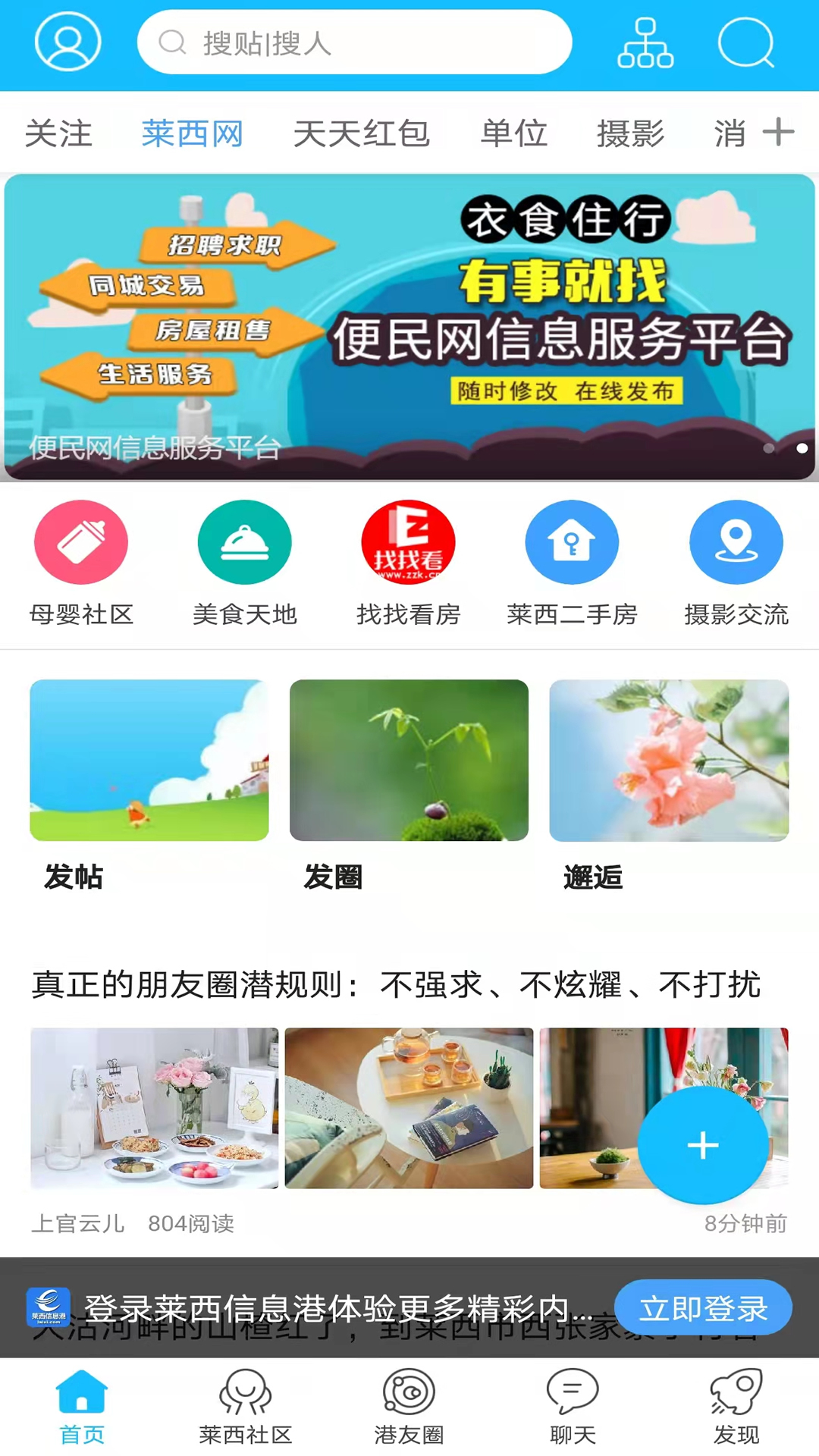Select the 单位 tab
This screenshot has height=1456, width=819.
[514, 133]
